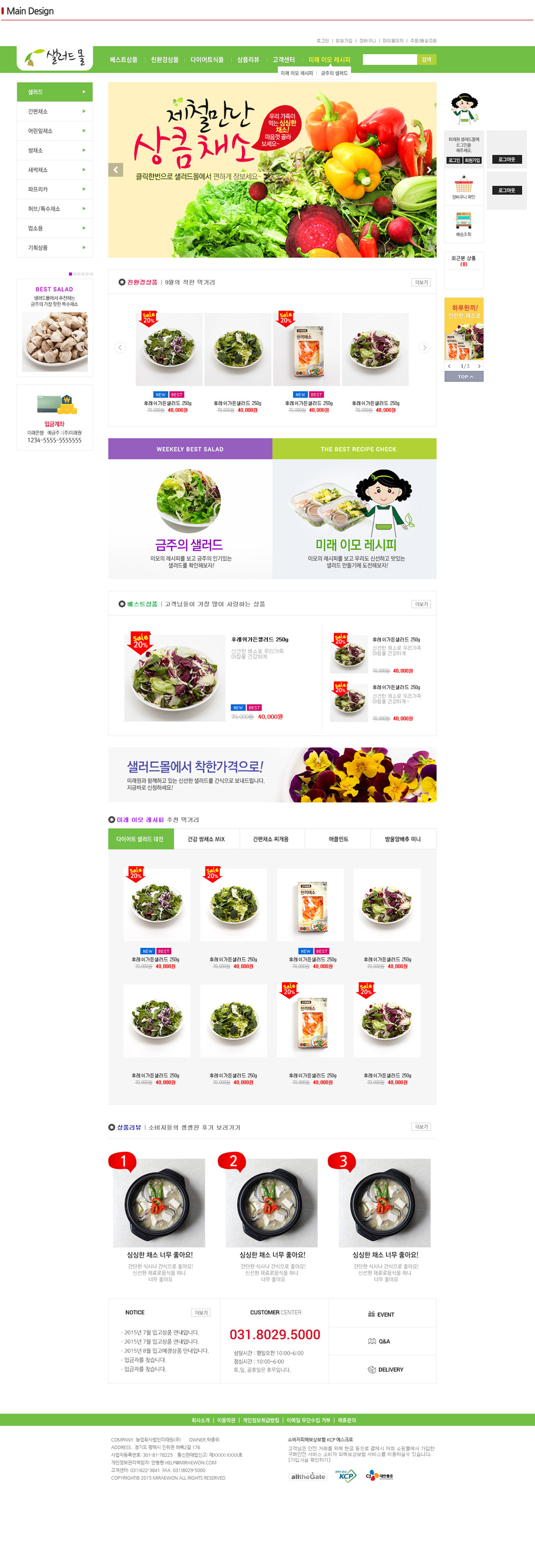Switch to the 건강 쌈채소 MIX tab
The height and width of the screenshot is (1568, 535).
[x=207, y=839]
